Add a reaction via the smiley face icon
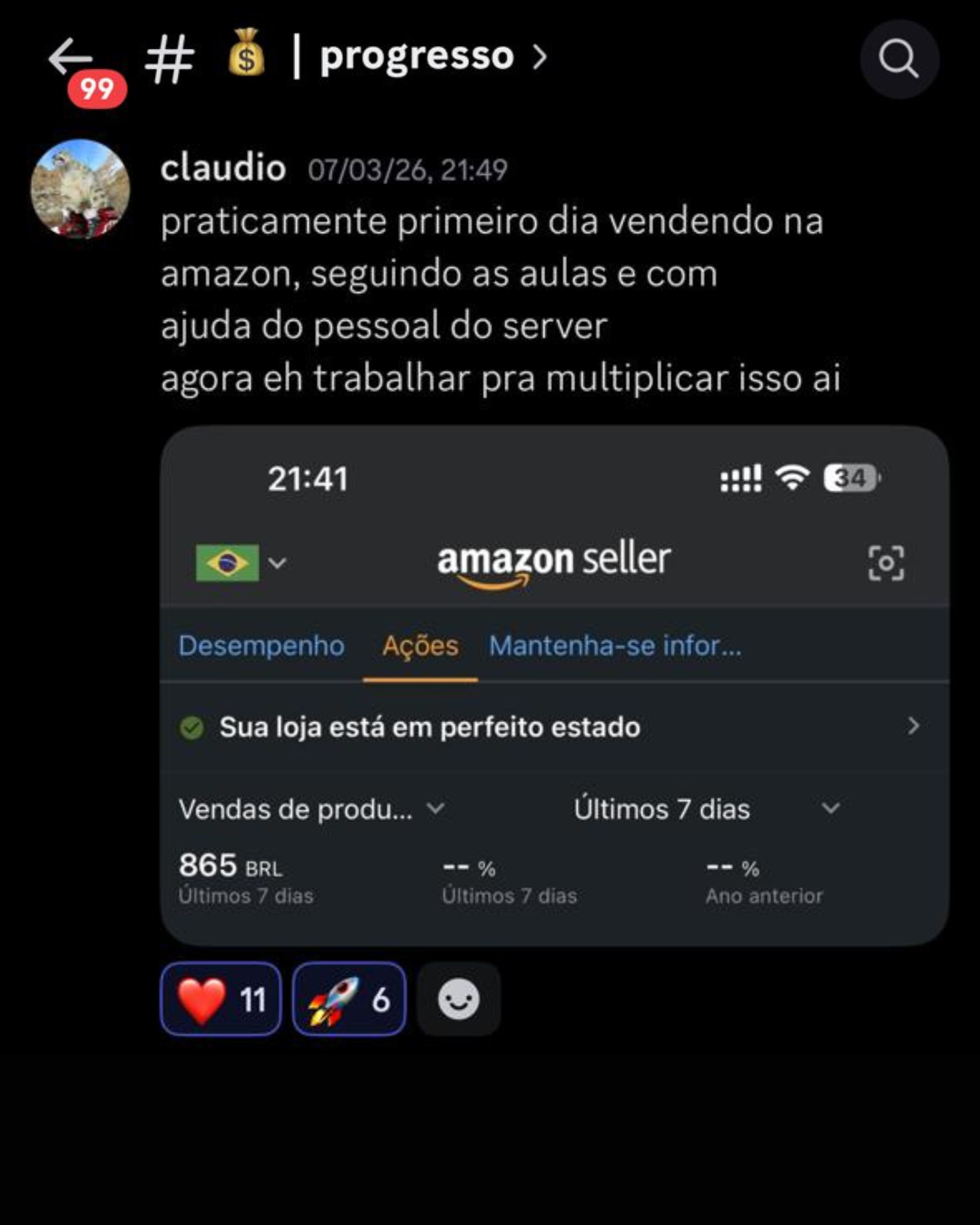The image size is (980, 1225). click(458, 999)
